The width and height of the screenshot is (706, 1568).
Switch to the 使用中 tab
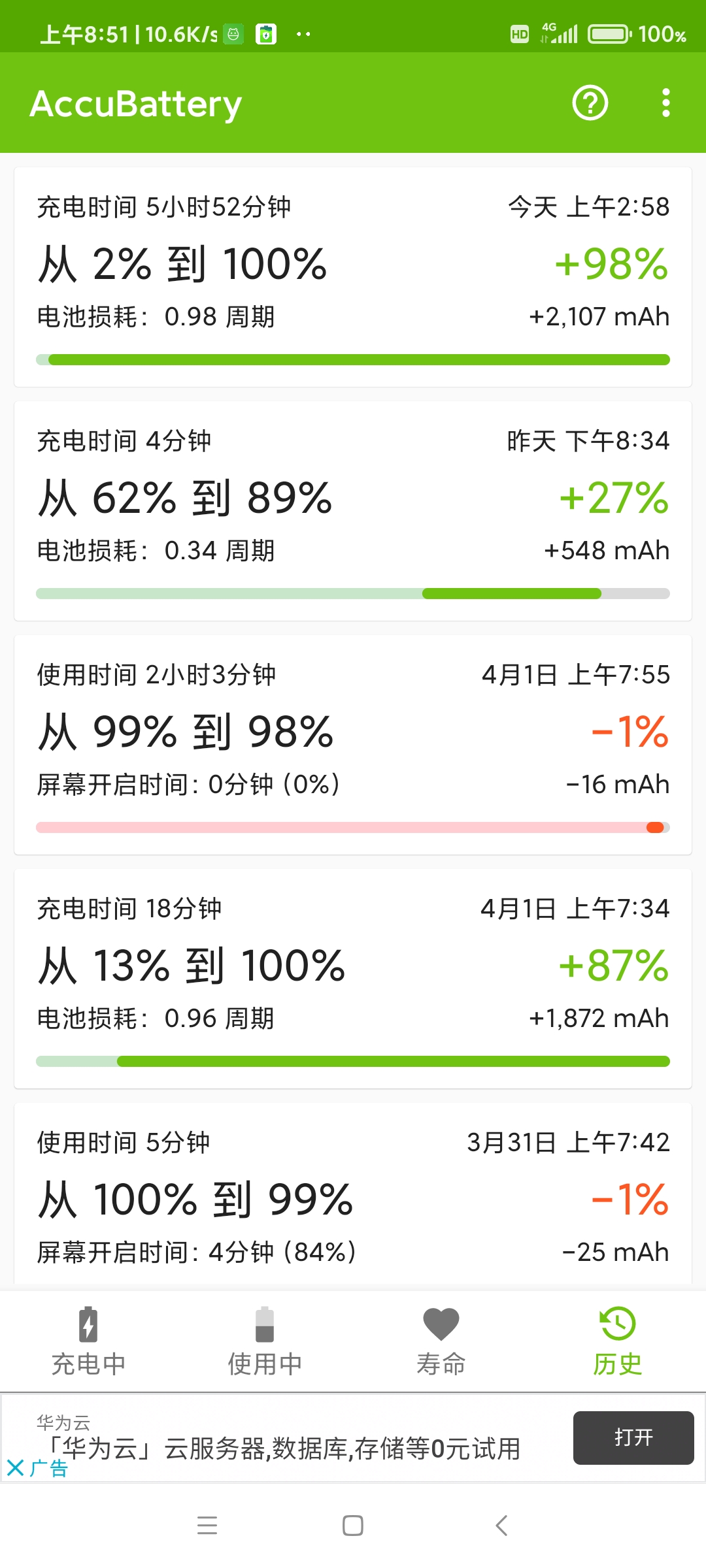[x=265, y=1341]
